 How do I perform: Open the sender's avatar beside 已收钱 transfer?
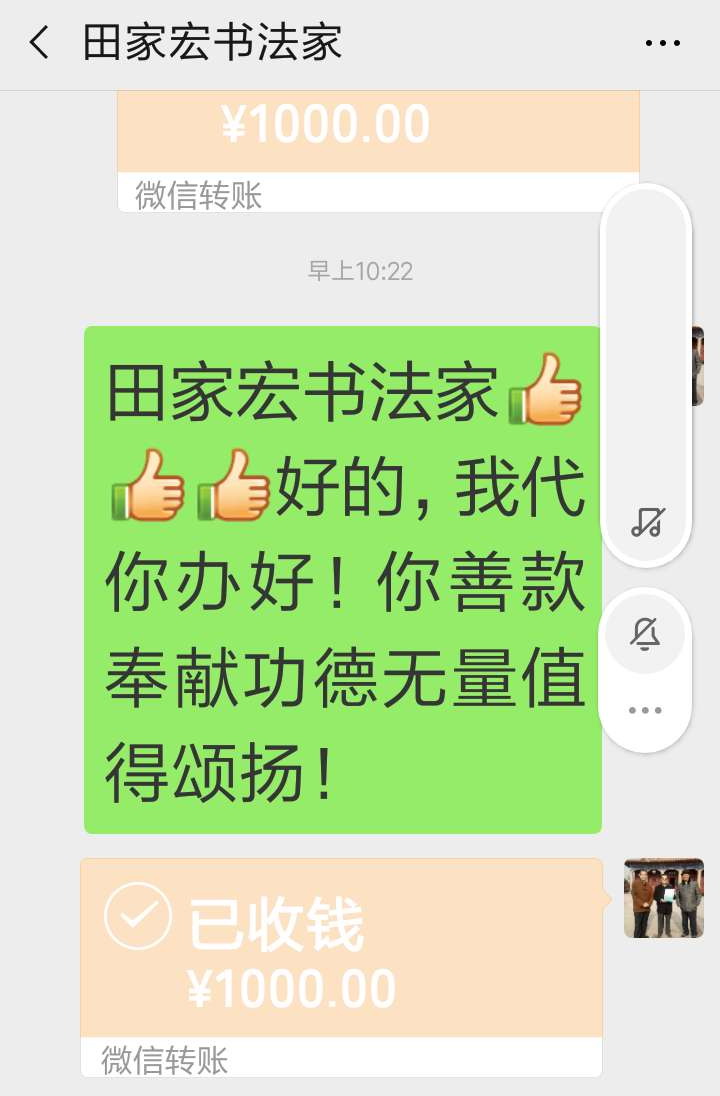tap(663, 898)
